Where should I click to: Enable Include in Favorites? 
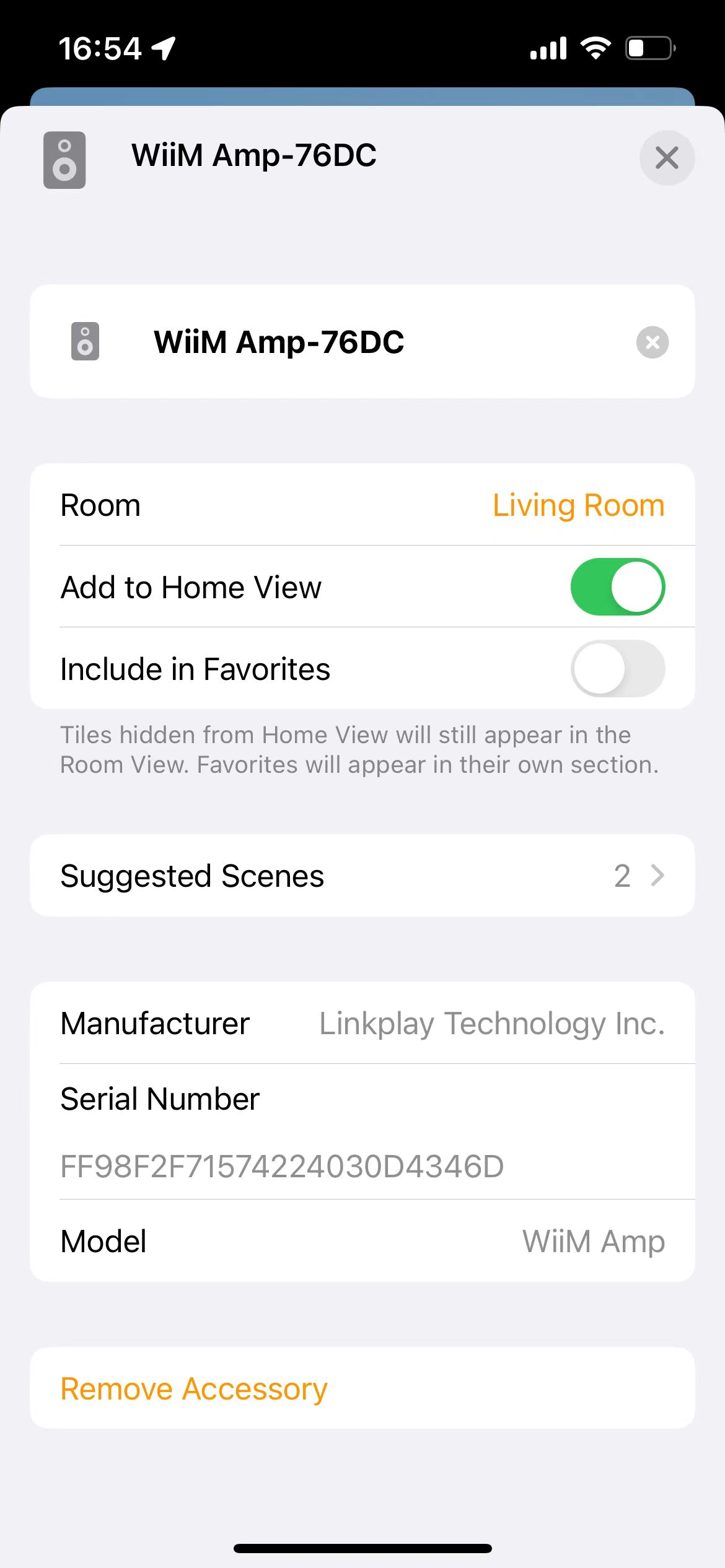pyautogui.click(x=618, y=668)
